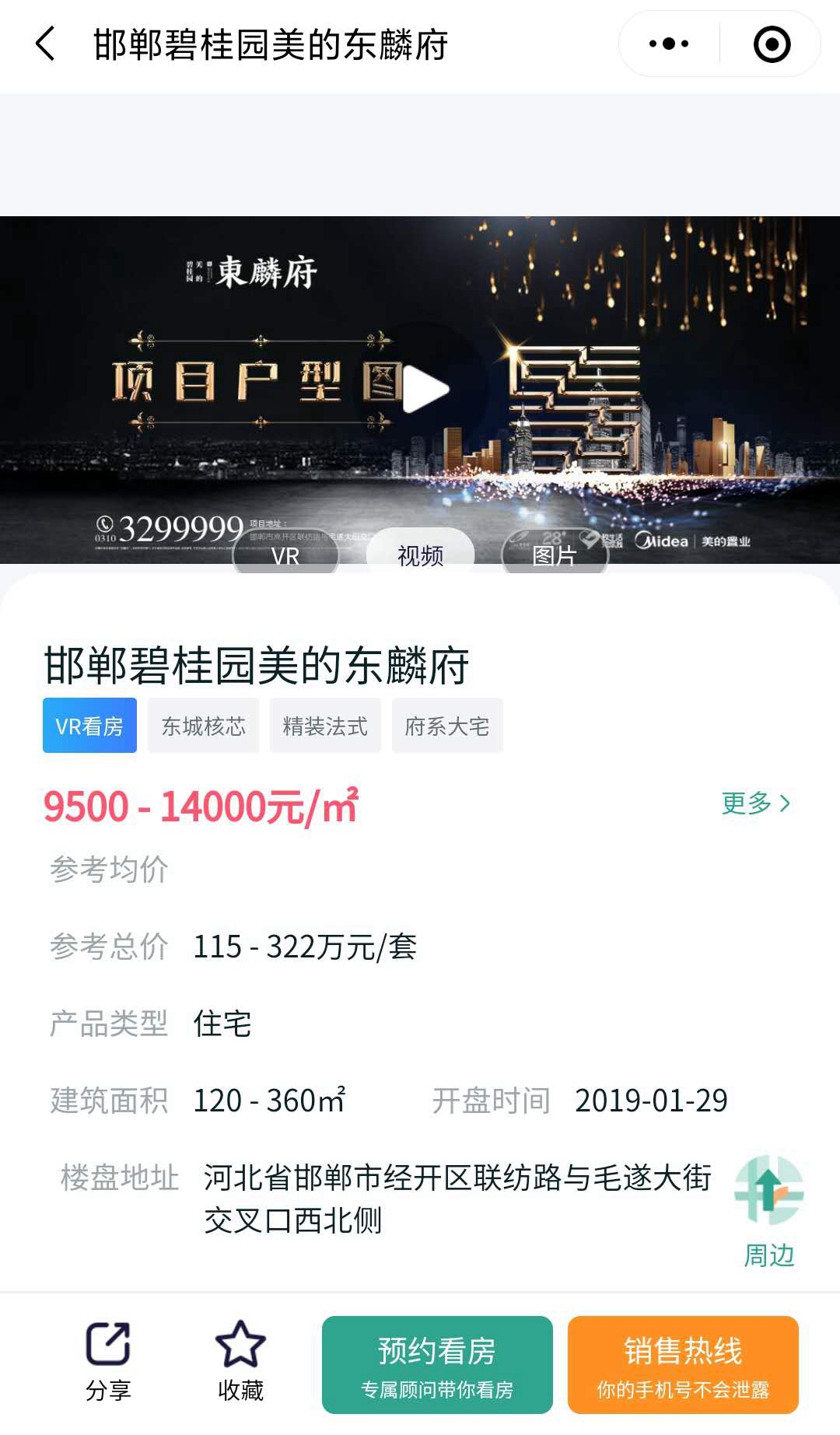This screenshot has height=1435, width=840.
Task: View the 周边 surrounding area map
Action: click(x=768, y=1208)
